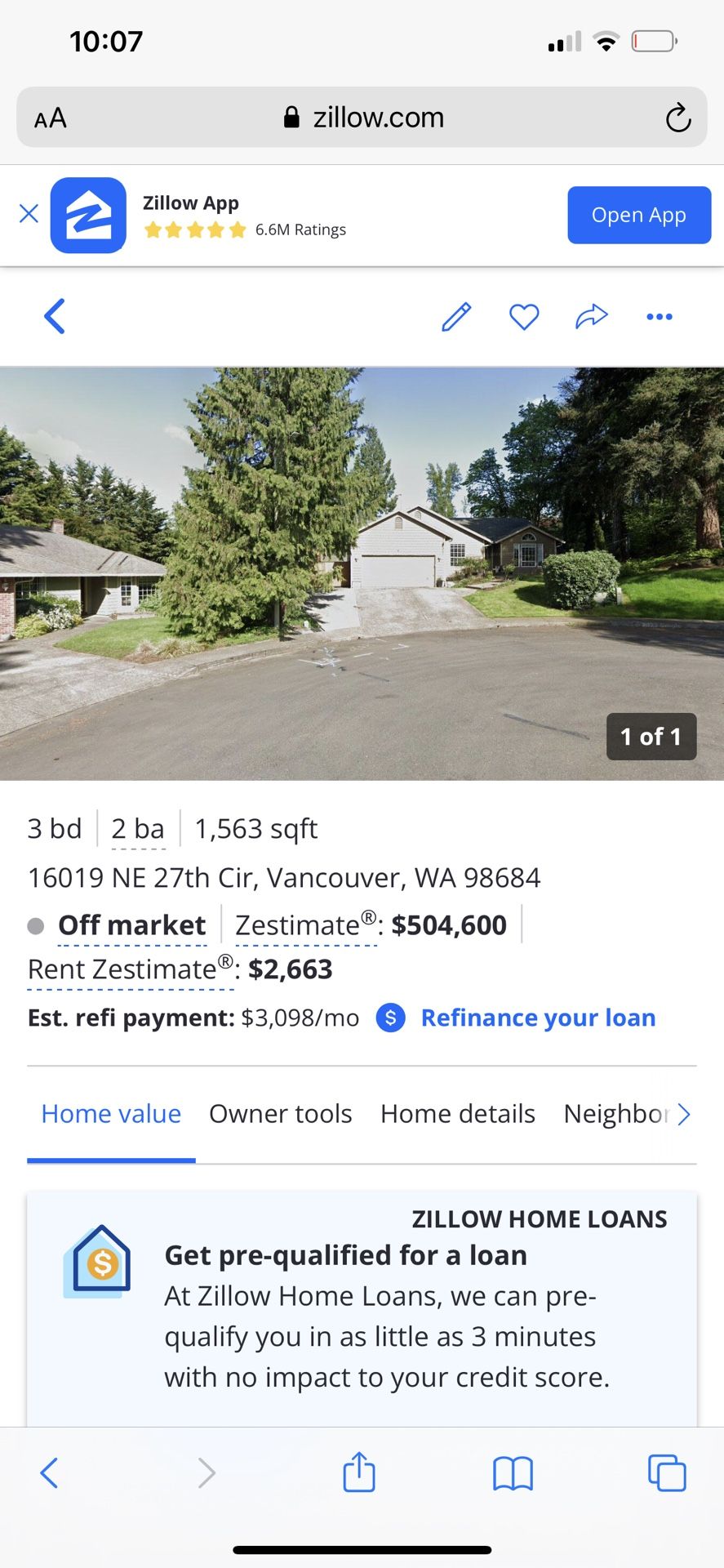Expand the Zestimate definition
This screenshot has width=724, height=1568.
tap(304, 925)
